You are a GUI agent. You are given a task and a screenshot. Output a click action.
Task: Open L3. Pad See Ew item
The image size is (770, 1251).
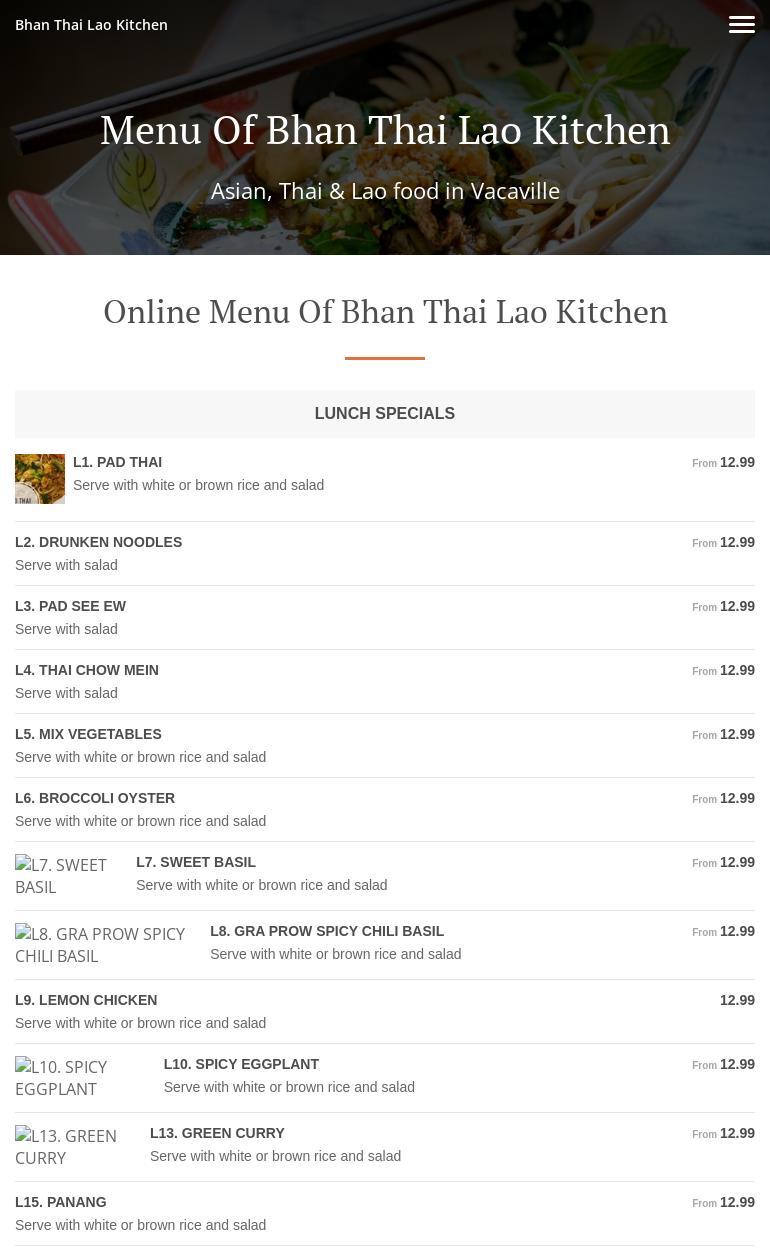point(71,607)
